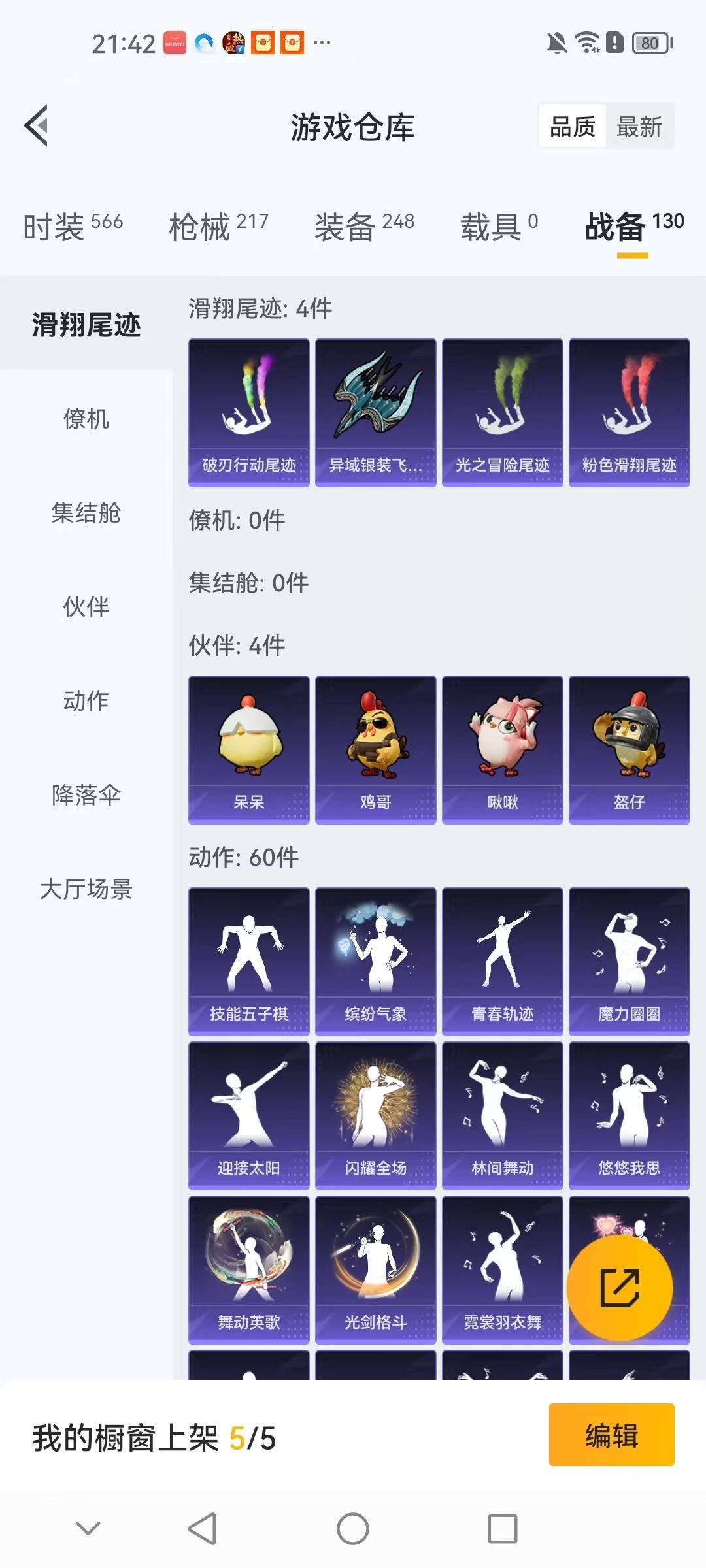
Task: View the 技能五子棋 emote item
Action: (248, 960)
